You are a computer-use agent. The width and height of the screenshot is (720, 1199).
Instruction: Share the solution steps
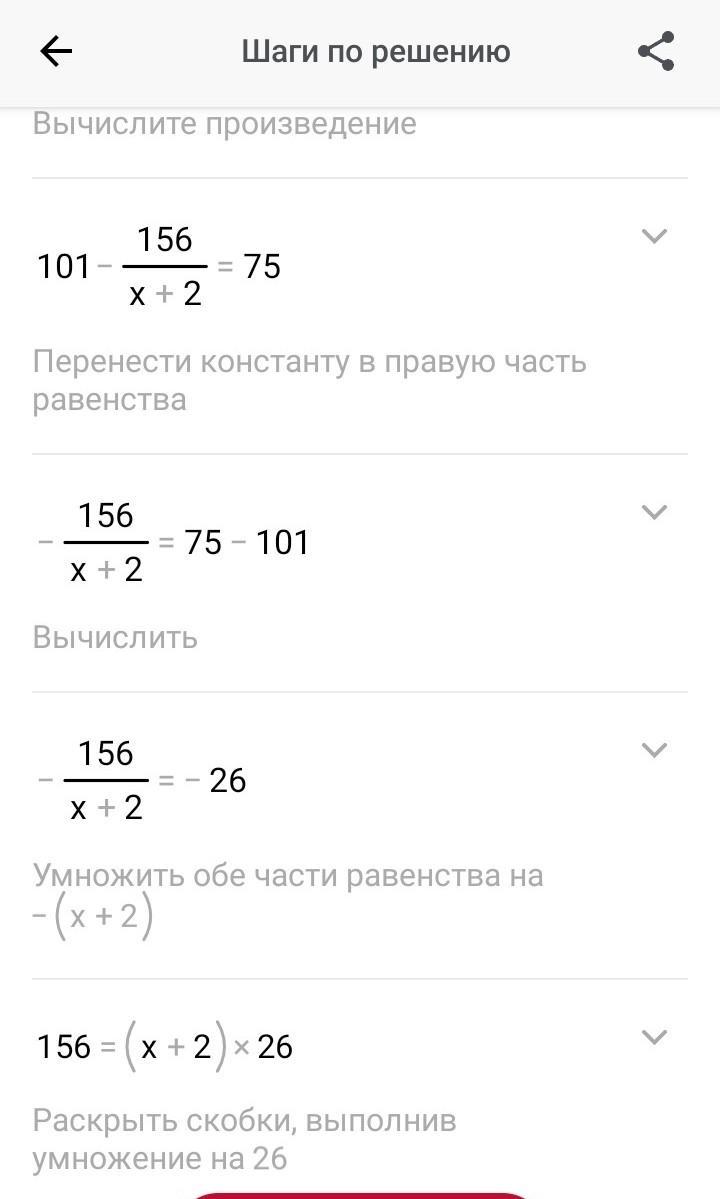(656, 51)
